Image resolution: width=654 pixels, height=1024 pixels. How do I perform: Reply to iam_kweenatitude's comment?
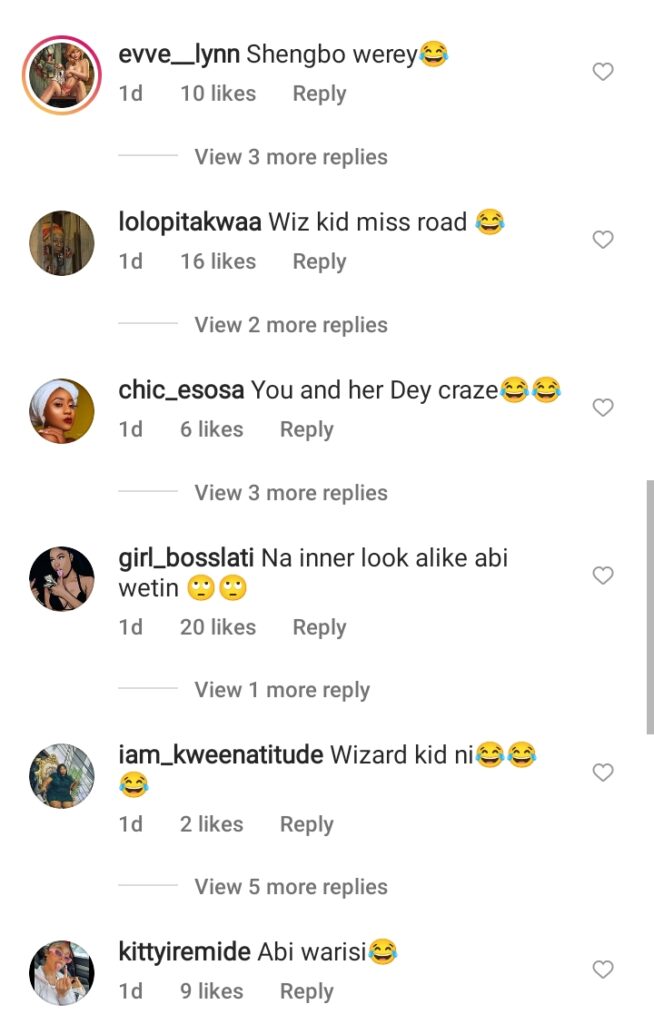pos(306,825)
